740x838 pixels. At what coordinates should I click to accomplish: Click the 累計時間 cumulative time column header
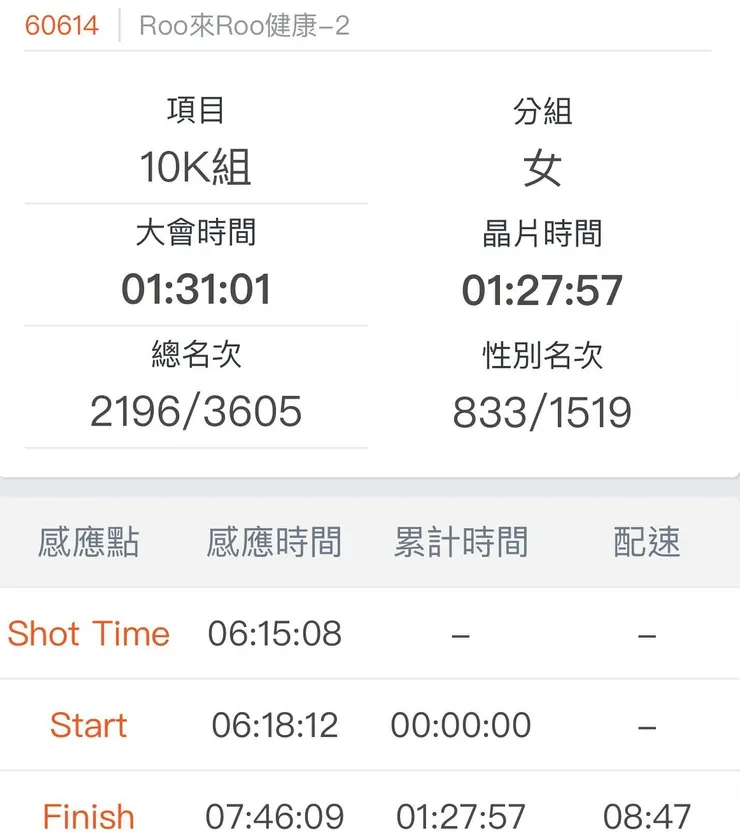click(x=460, y=542)
